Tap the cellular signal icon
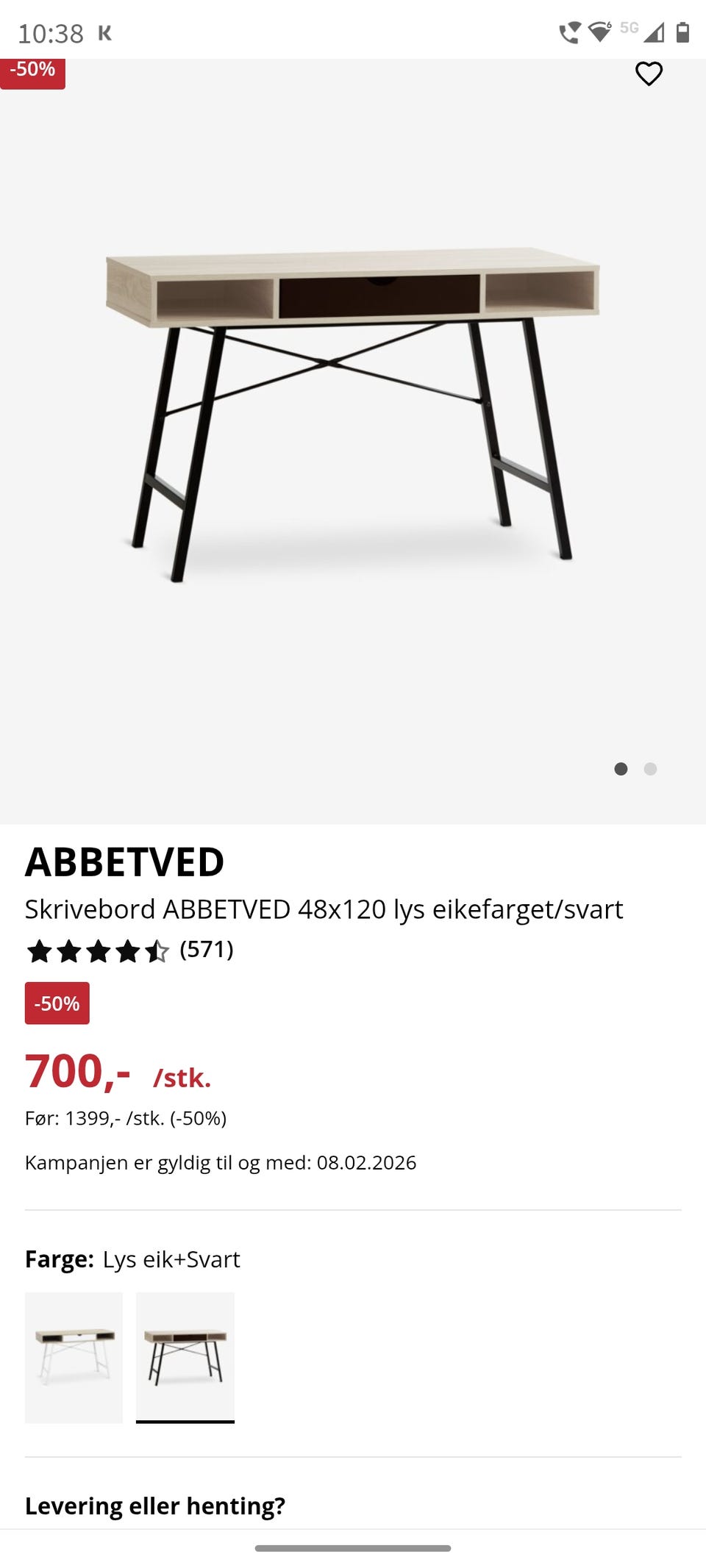 coord(655,32)
